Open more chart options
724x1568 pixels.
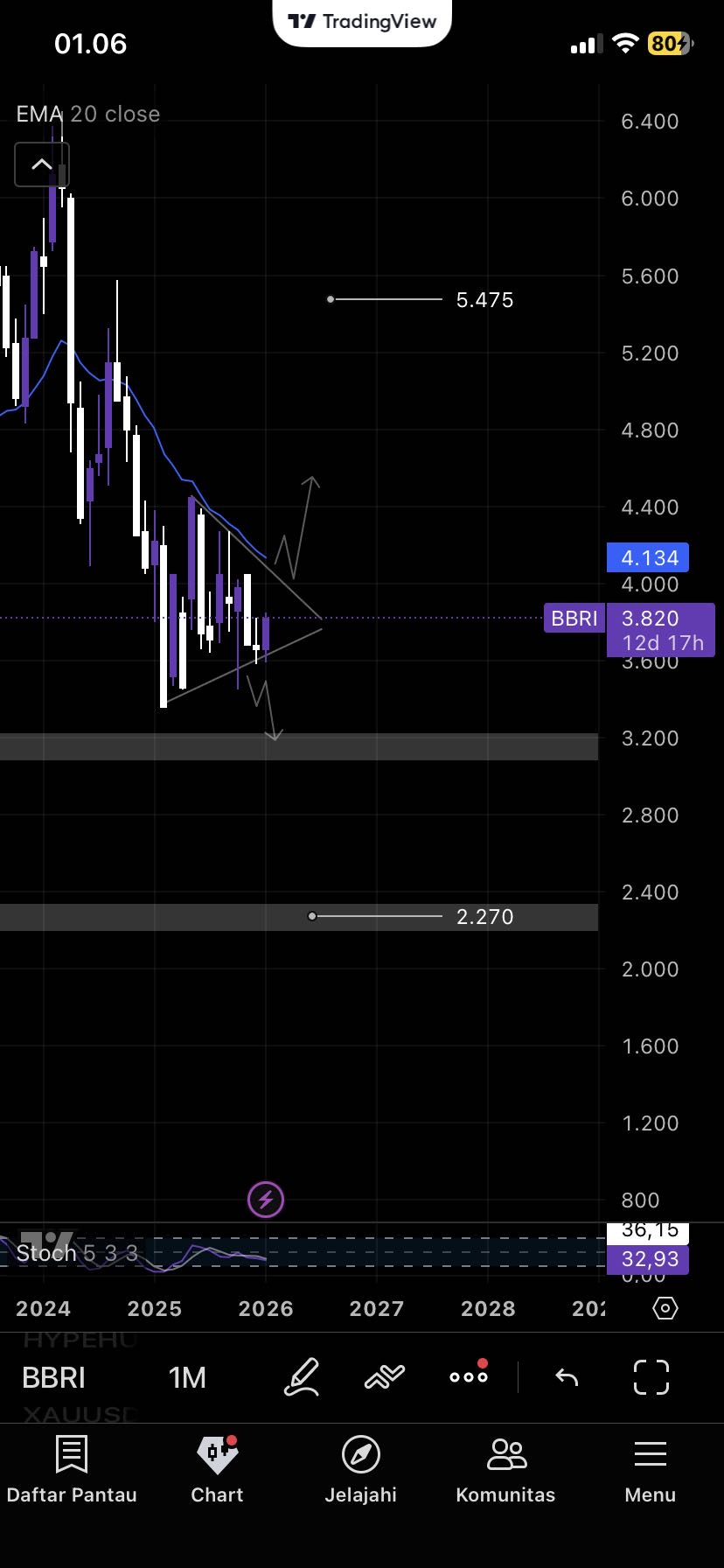pyautogui.click(x=469, y=1376)
